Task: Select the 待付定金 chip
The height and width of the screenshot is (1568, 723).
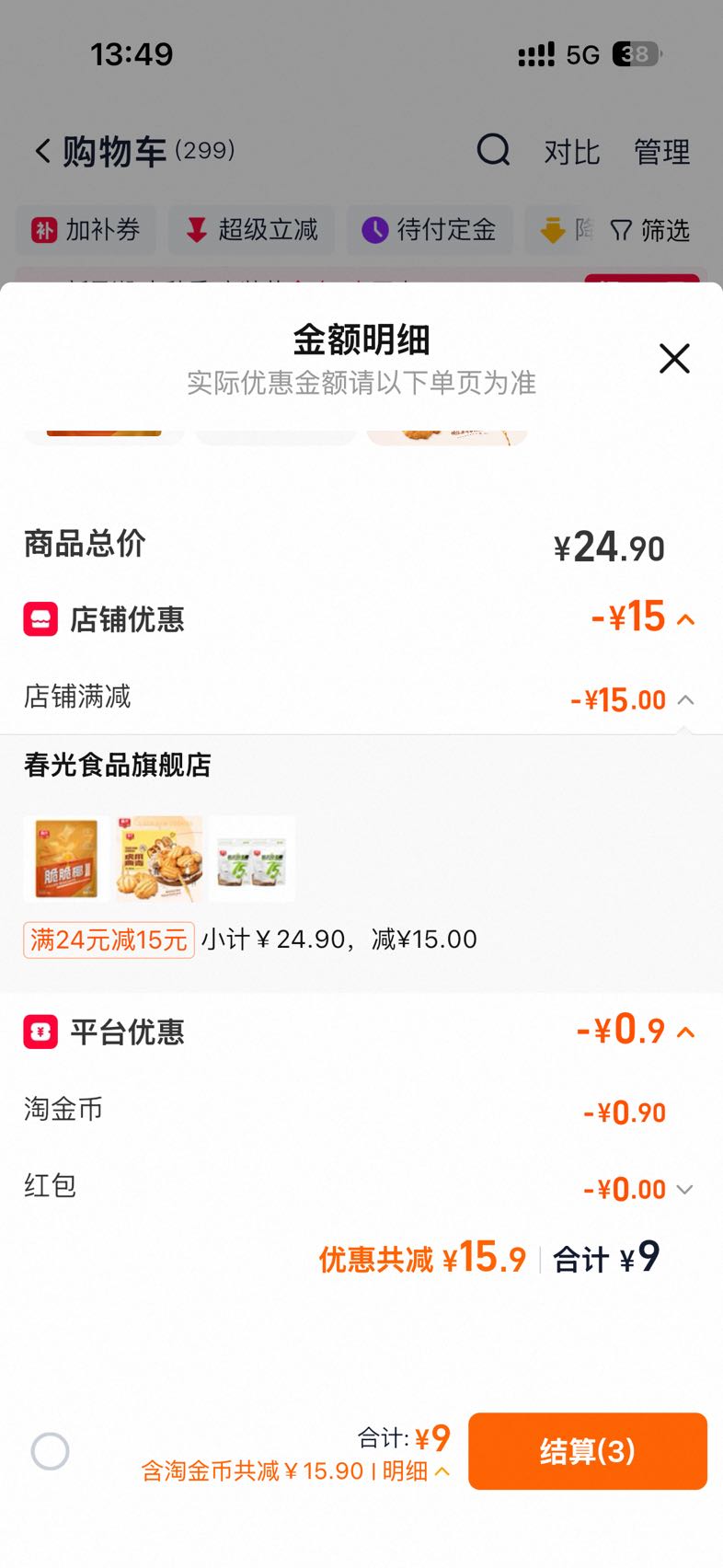Action: coord(429,229)
